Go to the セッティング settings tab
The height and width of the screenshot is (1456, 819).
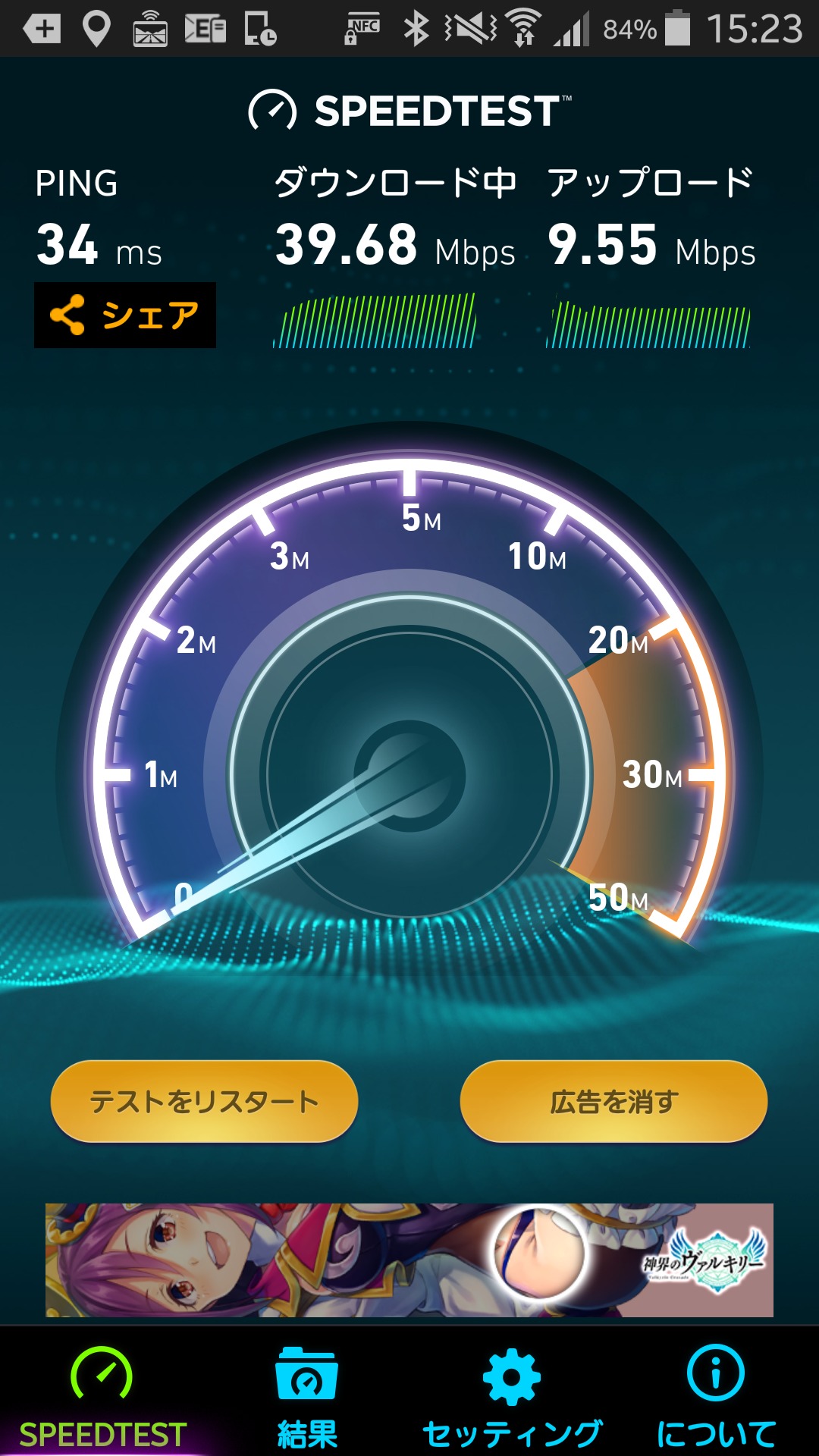pyautogui.click(x=512, y=1395)
